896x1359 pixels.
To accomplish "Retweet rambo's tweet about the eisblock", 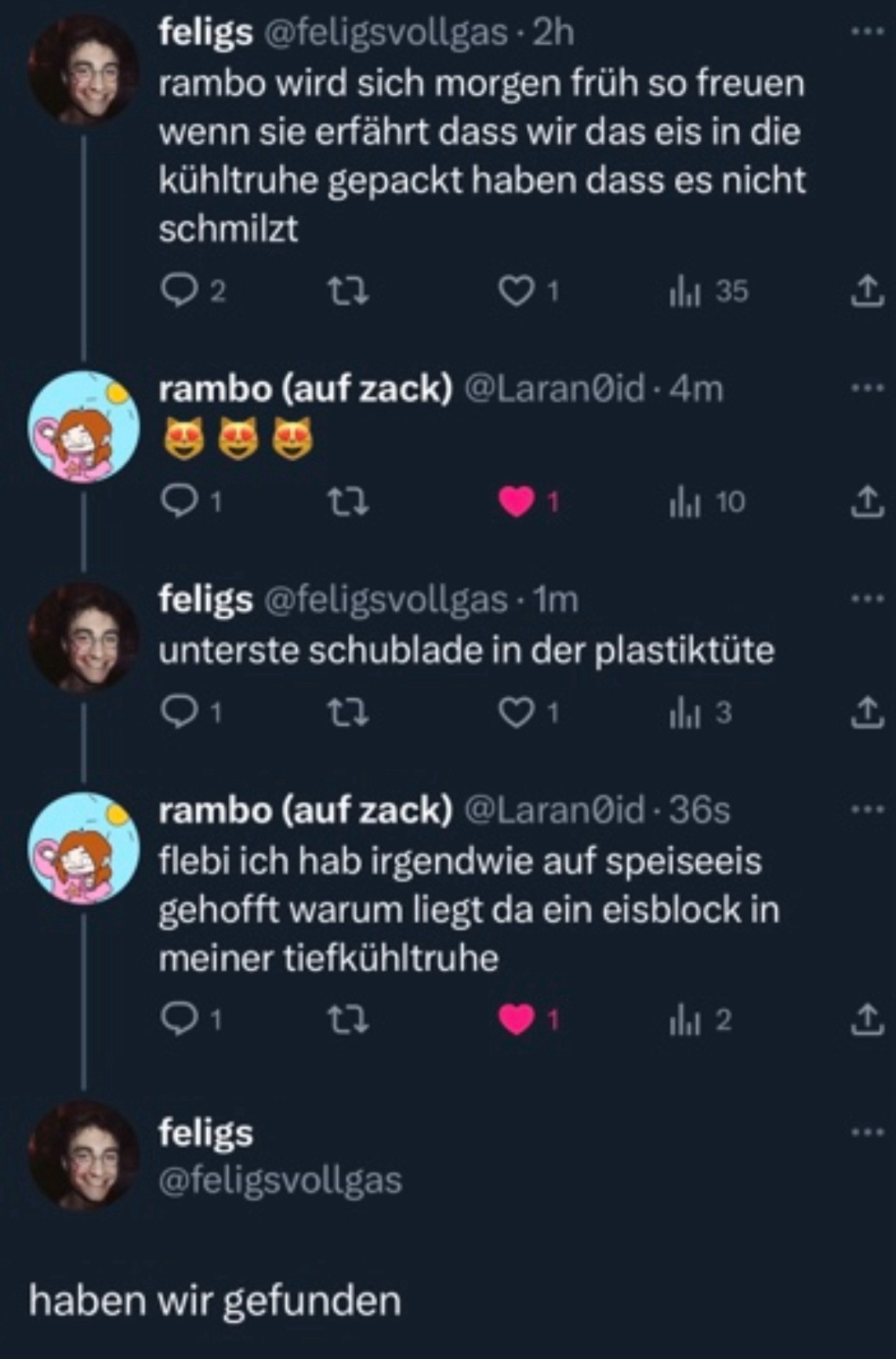I will click(347, 1019).
